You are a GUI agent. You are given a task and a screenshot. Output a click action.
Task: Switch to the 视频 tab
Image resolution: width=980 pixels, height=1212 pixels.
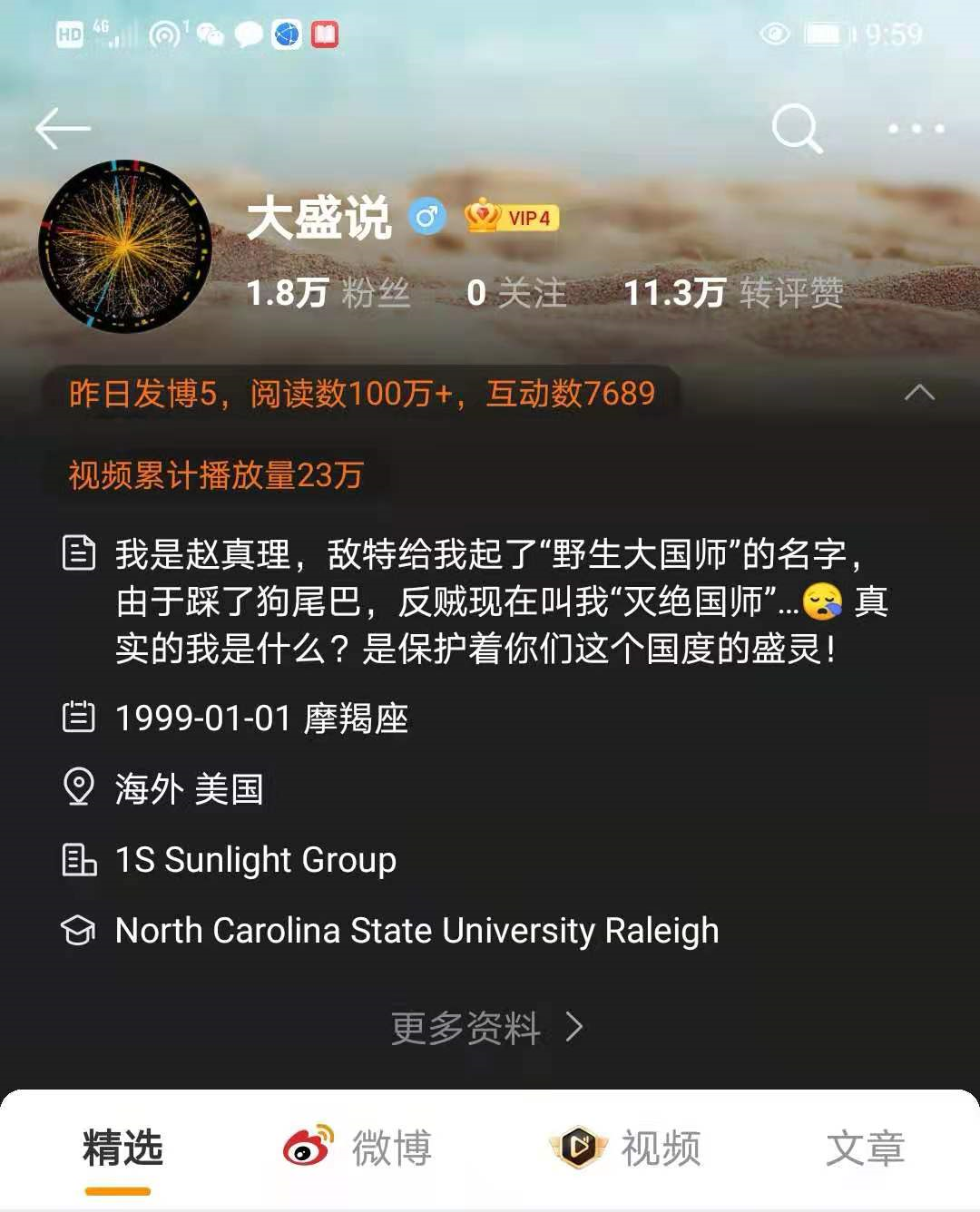coord(626,1148)
